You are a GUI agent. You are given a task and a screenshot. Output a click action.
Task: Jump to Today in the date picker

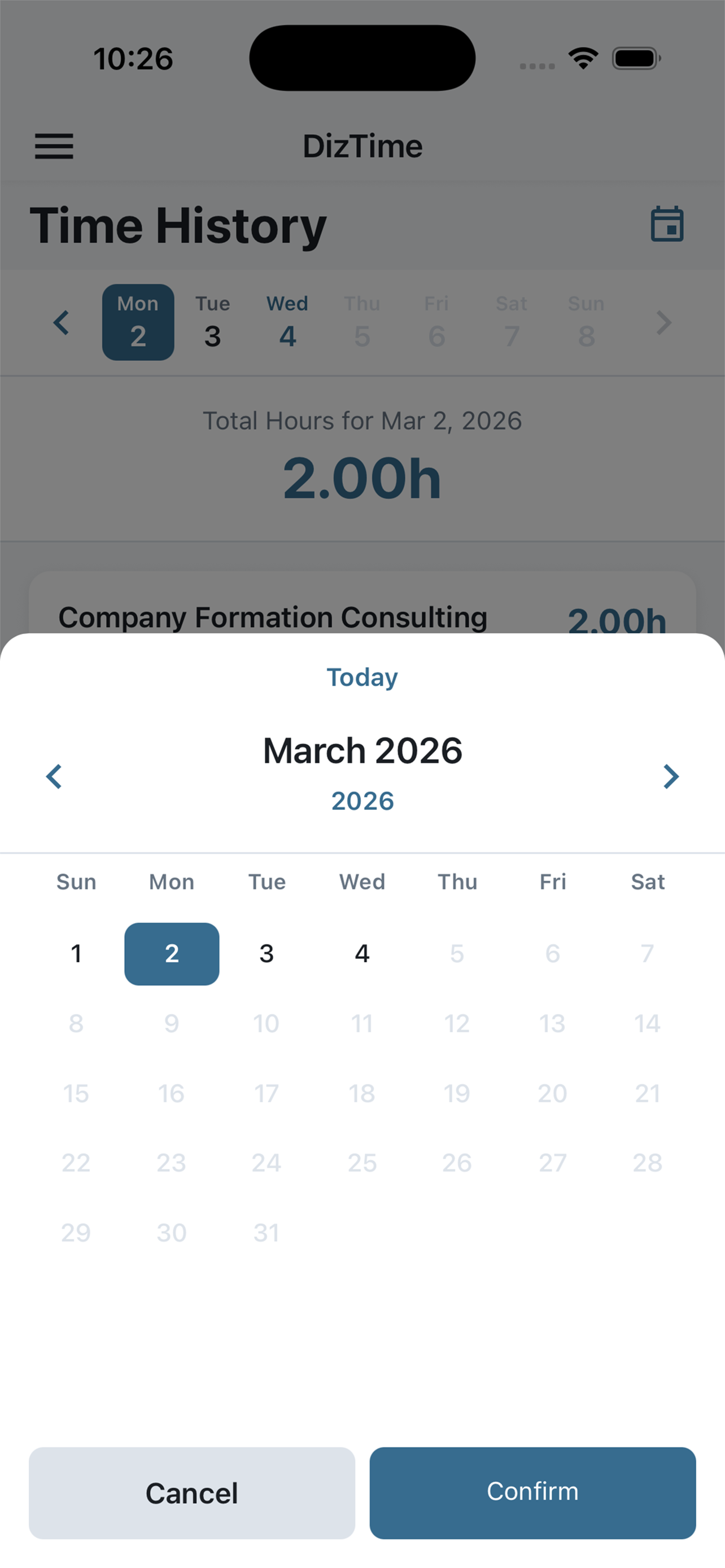click(x=362, y=676)
